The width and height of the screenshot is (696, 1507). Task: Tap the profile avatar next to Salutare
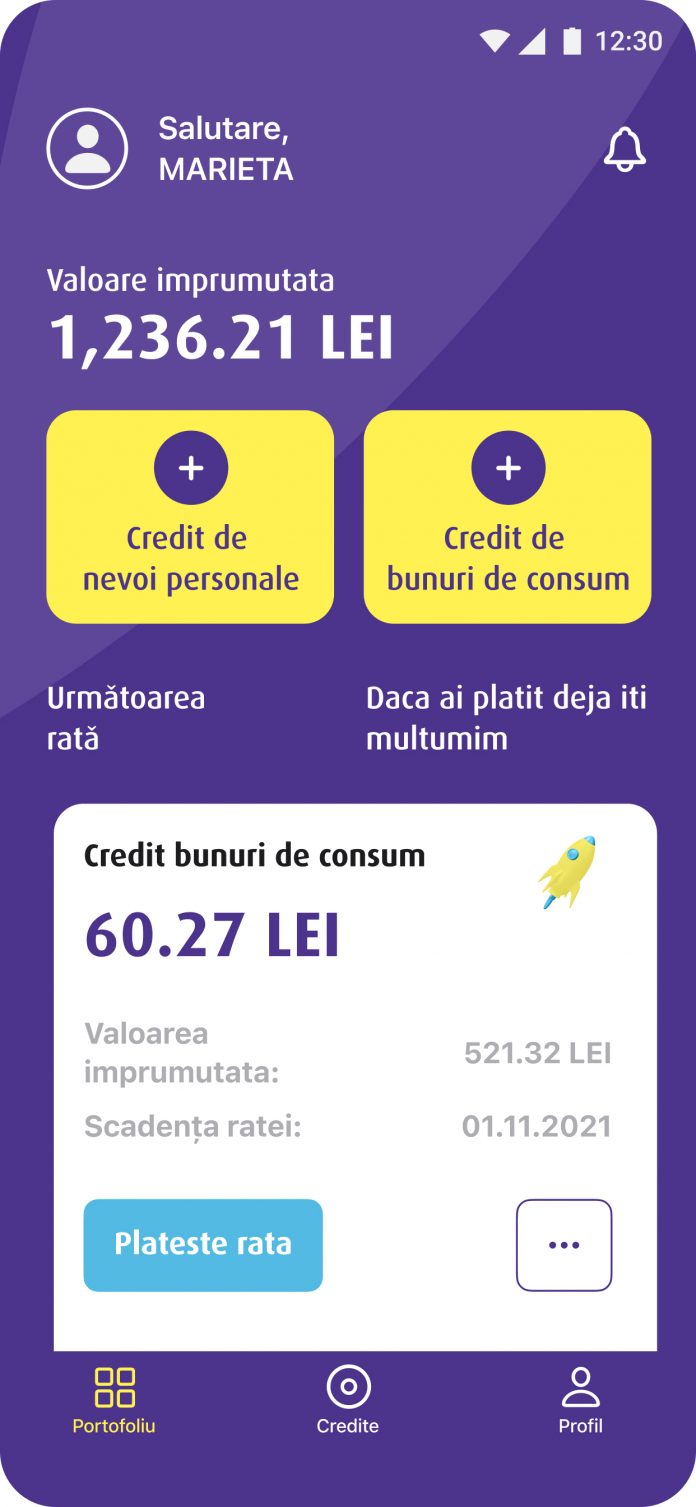88,148
